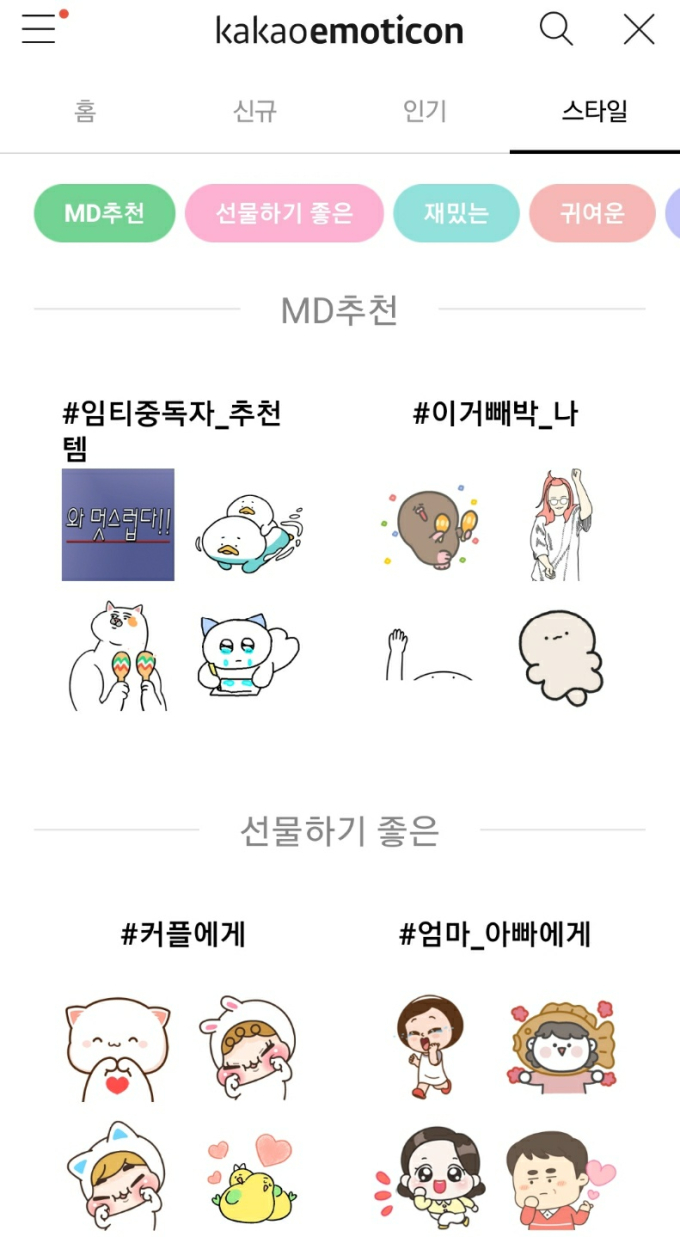Open emoticon search
Image resolution: width=680 pixels, height=1237 pixels.
[556, 30]
